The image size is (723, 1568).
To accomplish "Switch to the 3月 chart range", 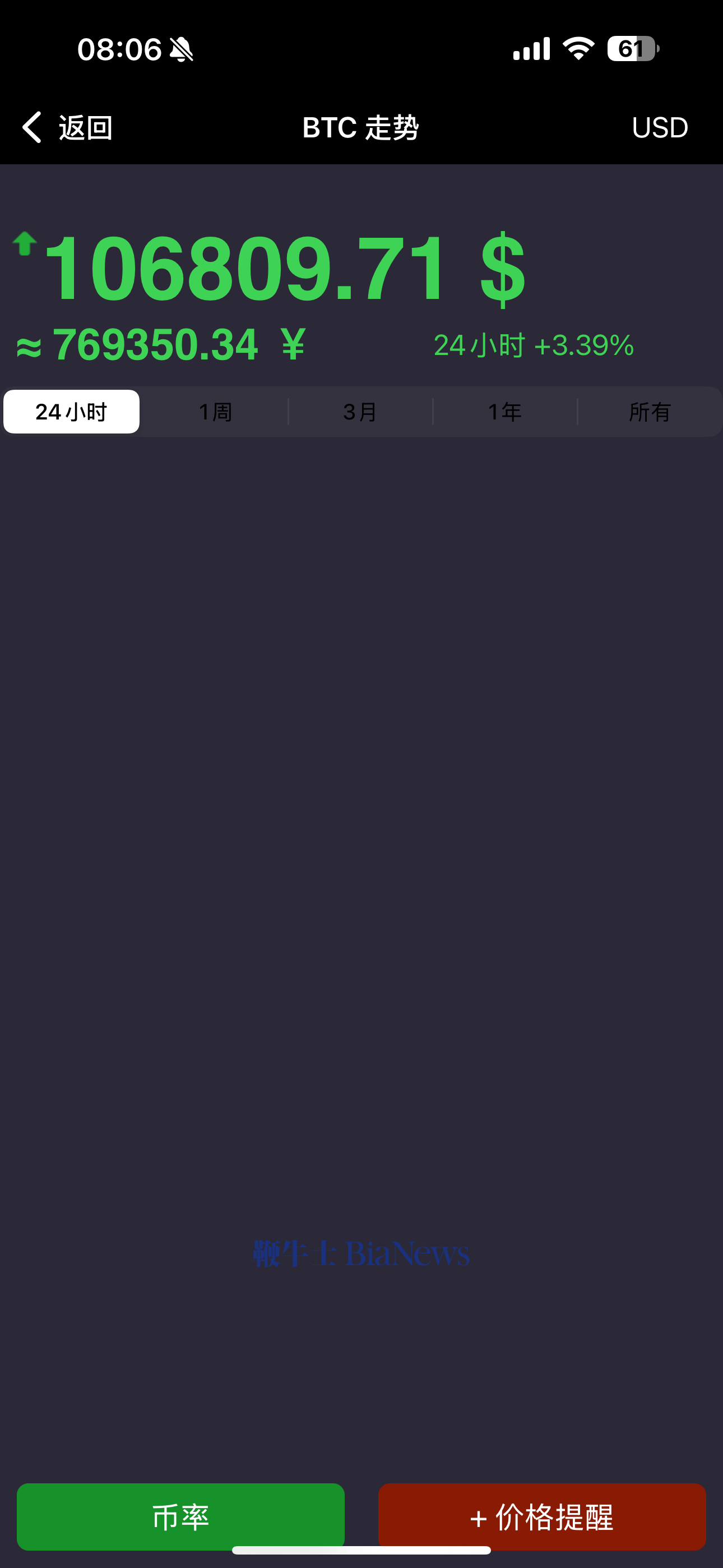I will 360,412.
